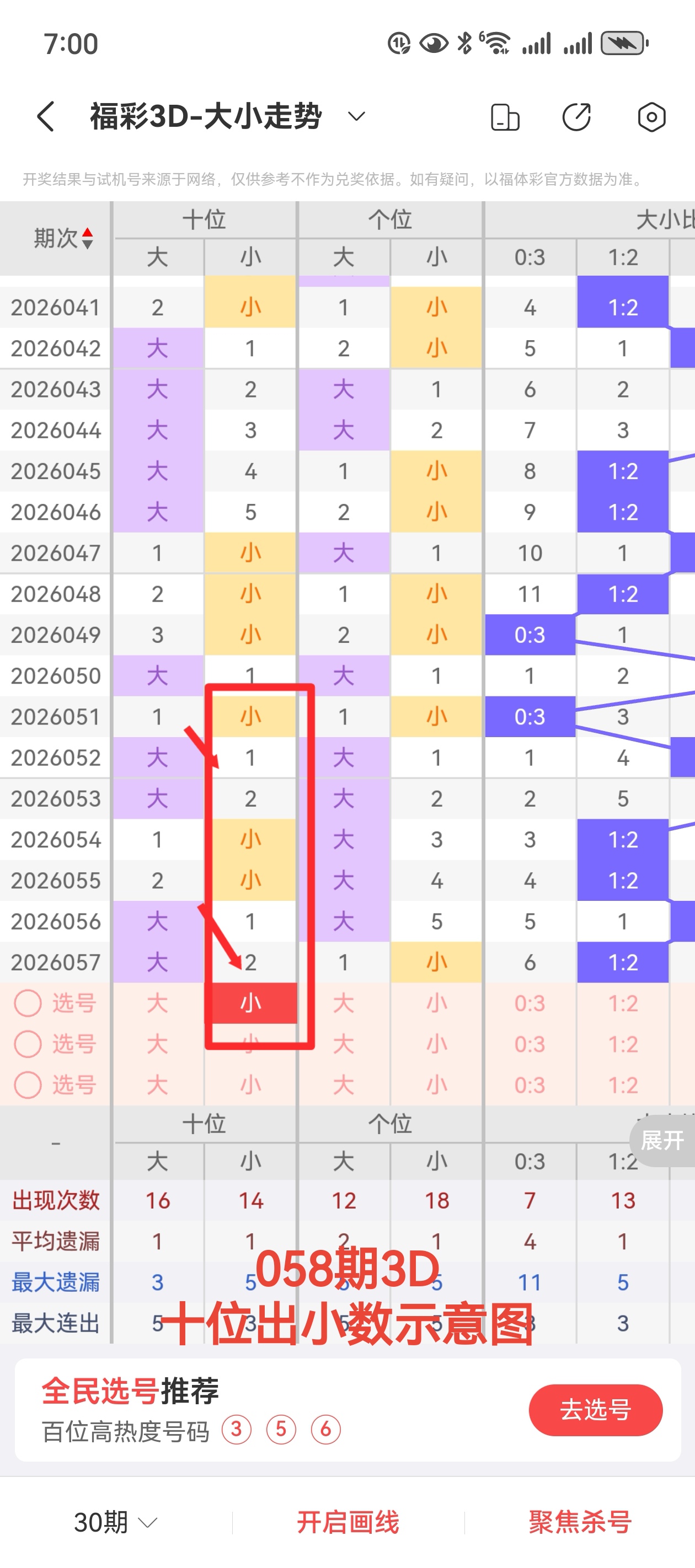The width and height of the screenshot is (695, 1568).
Task: Tap the 去选号 button
Action: pos(595,1410)
